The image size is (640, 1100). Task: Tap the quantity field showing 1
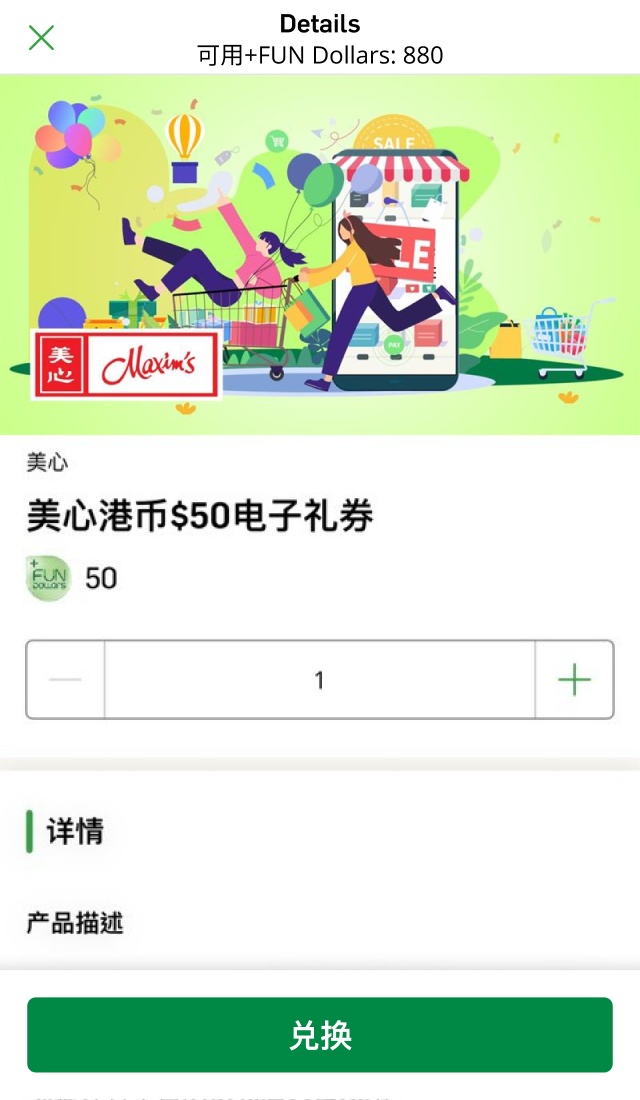tap(319, 680)
